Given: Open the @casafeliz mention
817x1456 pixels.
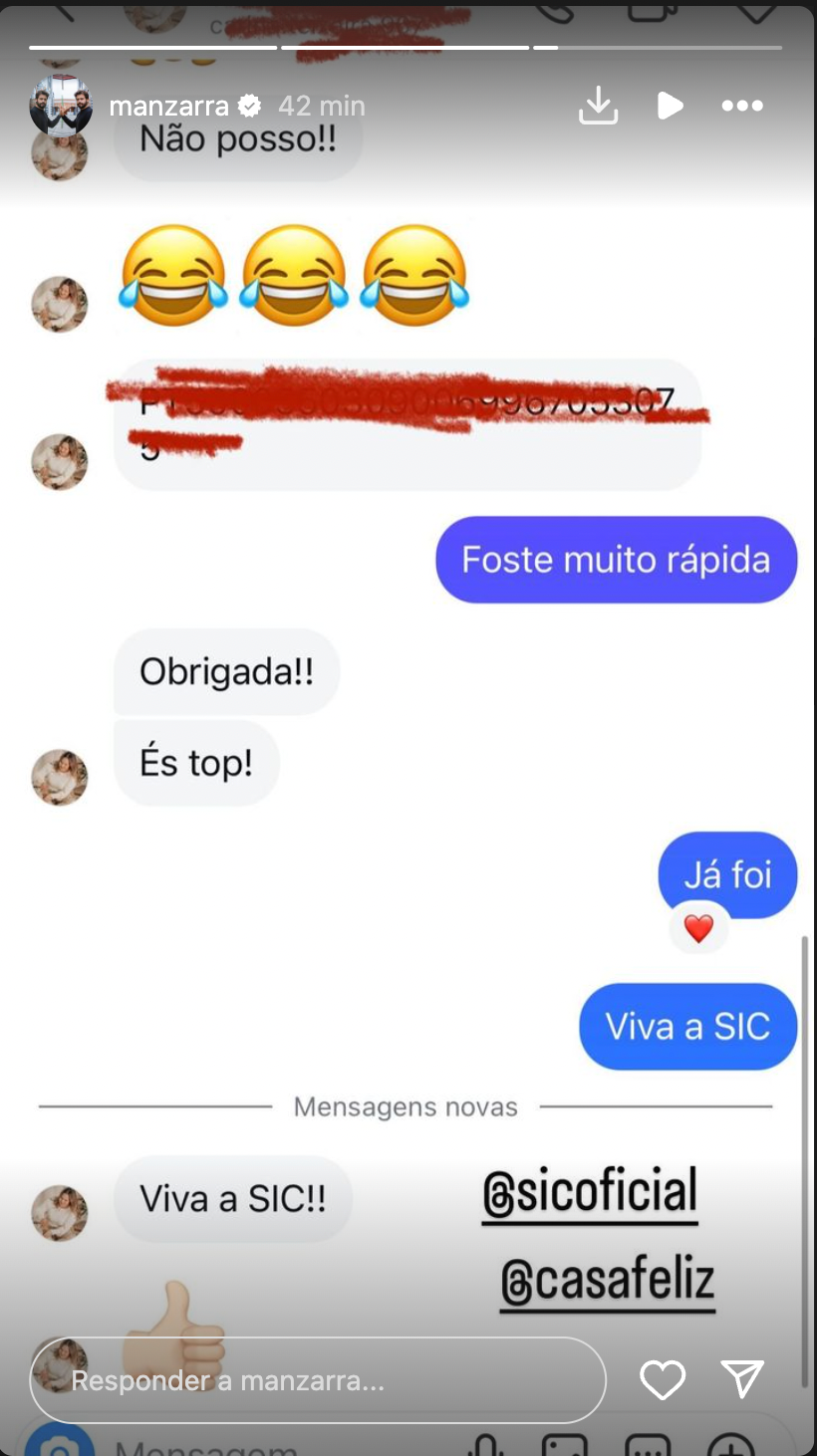Looking at the screenshot, I should 608,1283.
